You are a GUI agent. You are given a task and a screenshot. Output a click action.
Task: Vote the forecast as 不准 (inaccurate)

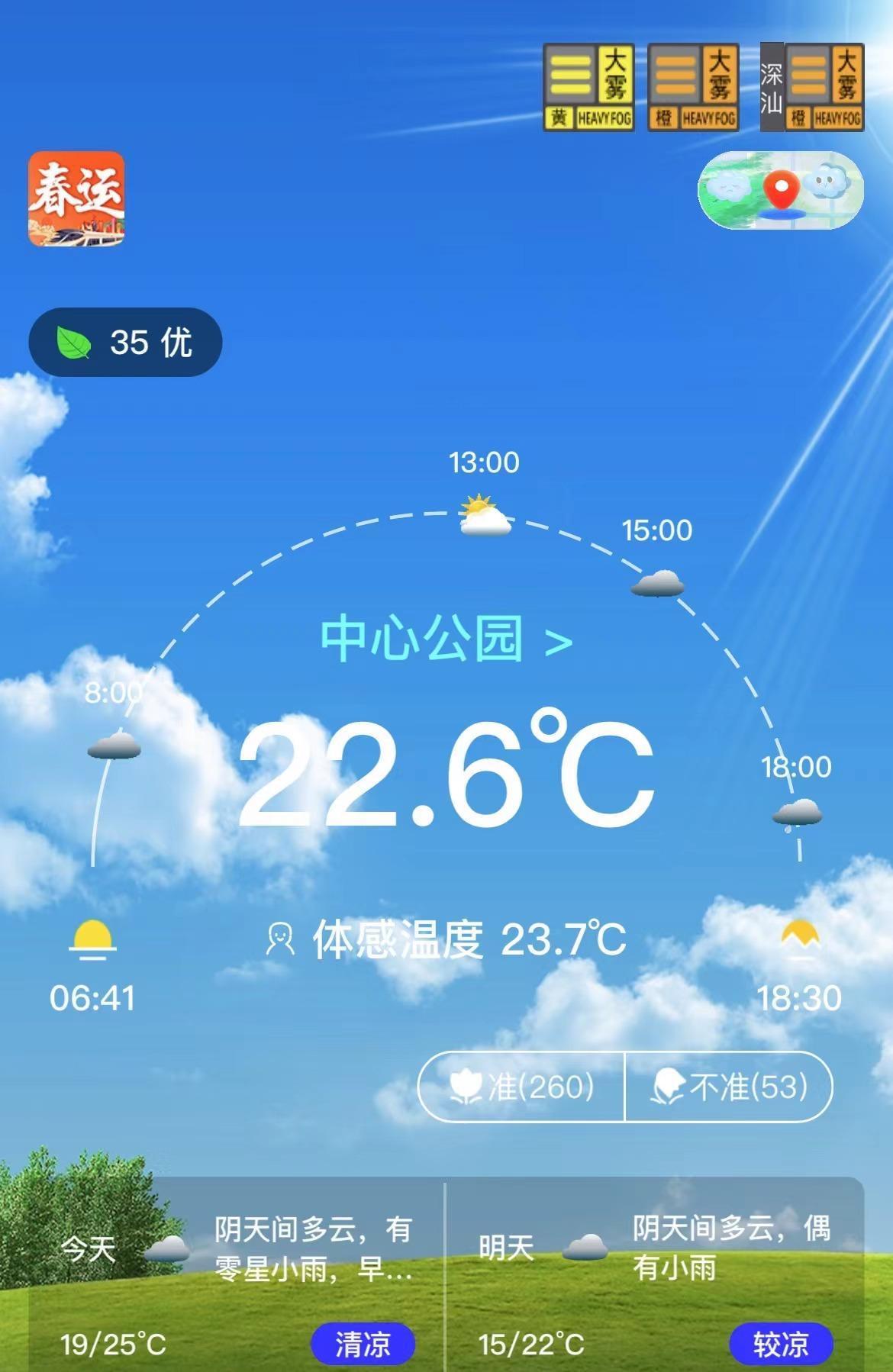pyautogui.click(x=728, y=1087)
